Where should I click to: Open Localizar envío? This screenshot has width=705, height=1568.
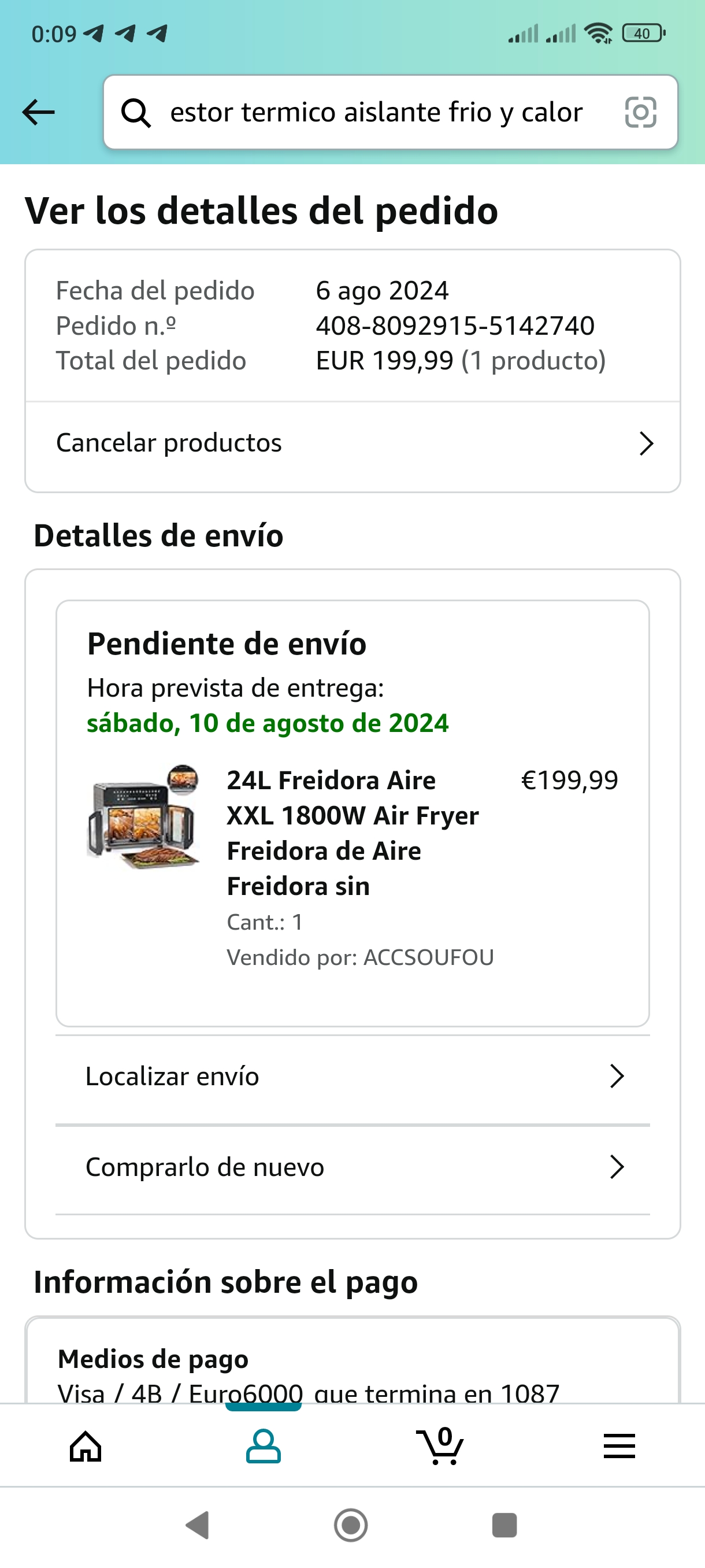click(x=352, y=1077)
